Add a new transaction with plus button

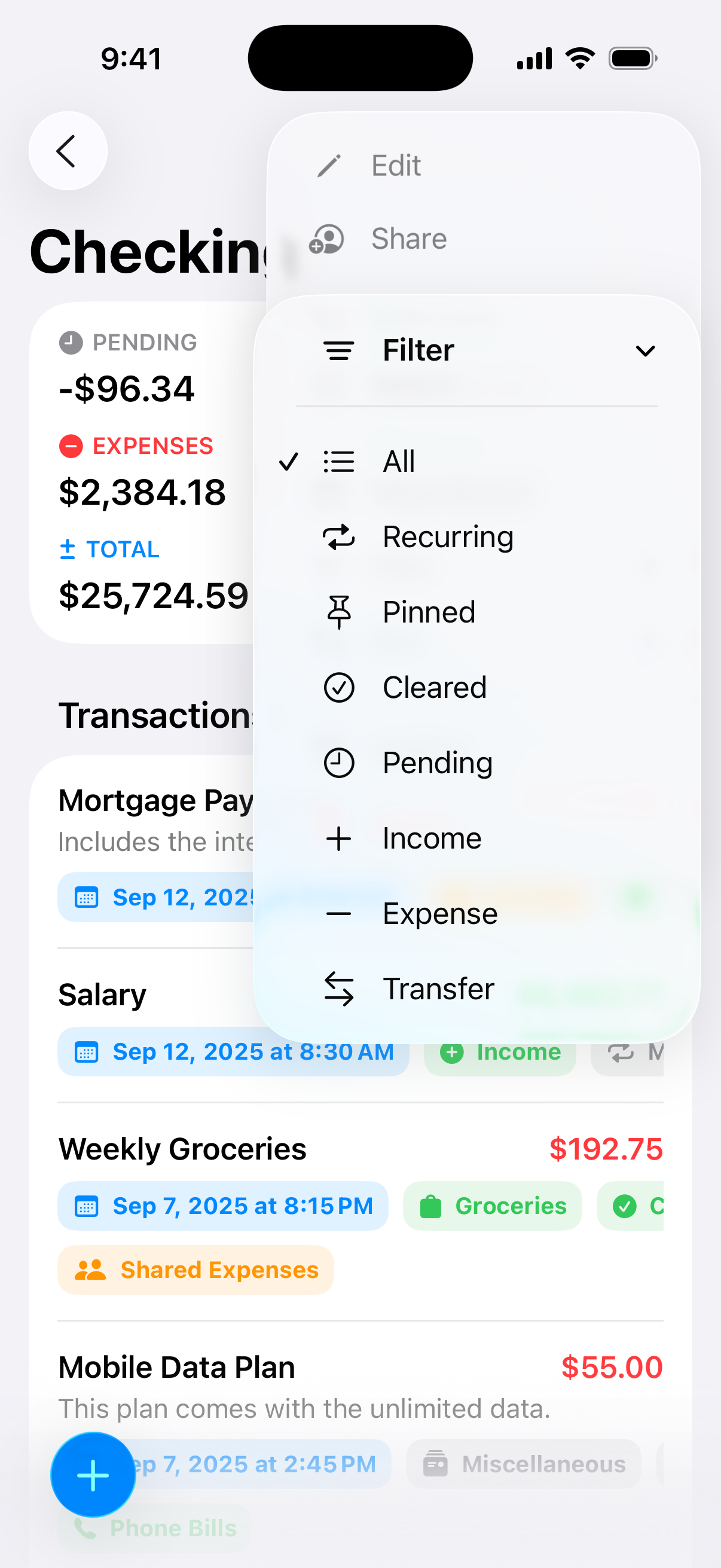93,1475
